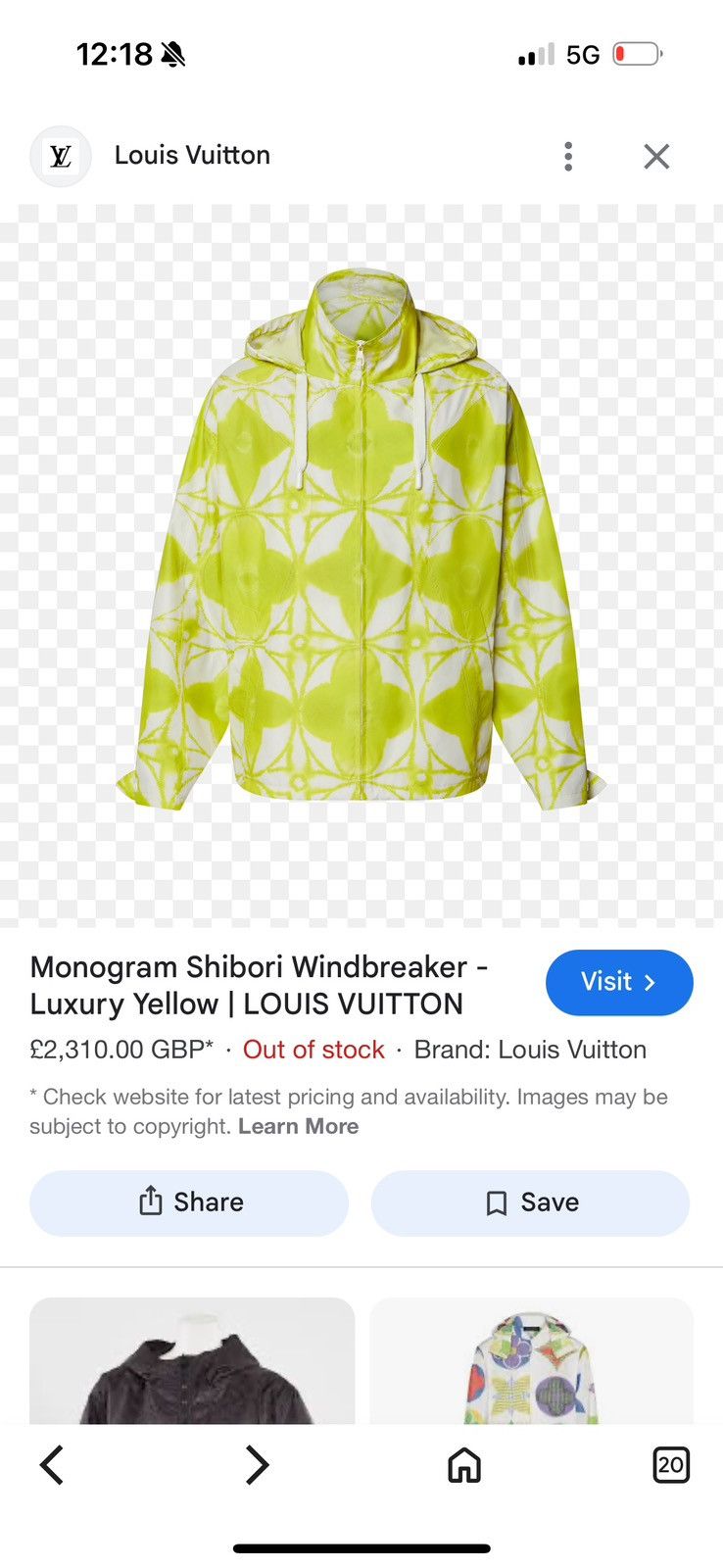Close the image viewer
723x1568 pixels.
(x=656, y=156)
